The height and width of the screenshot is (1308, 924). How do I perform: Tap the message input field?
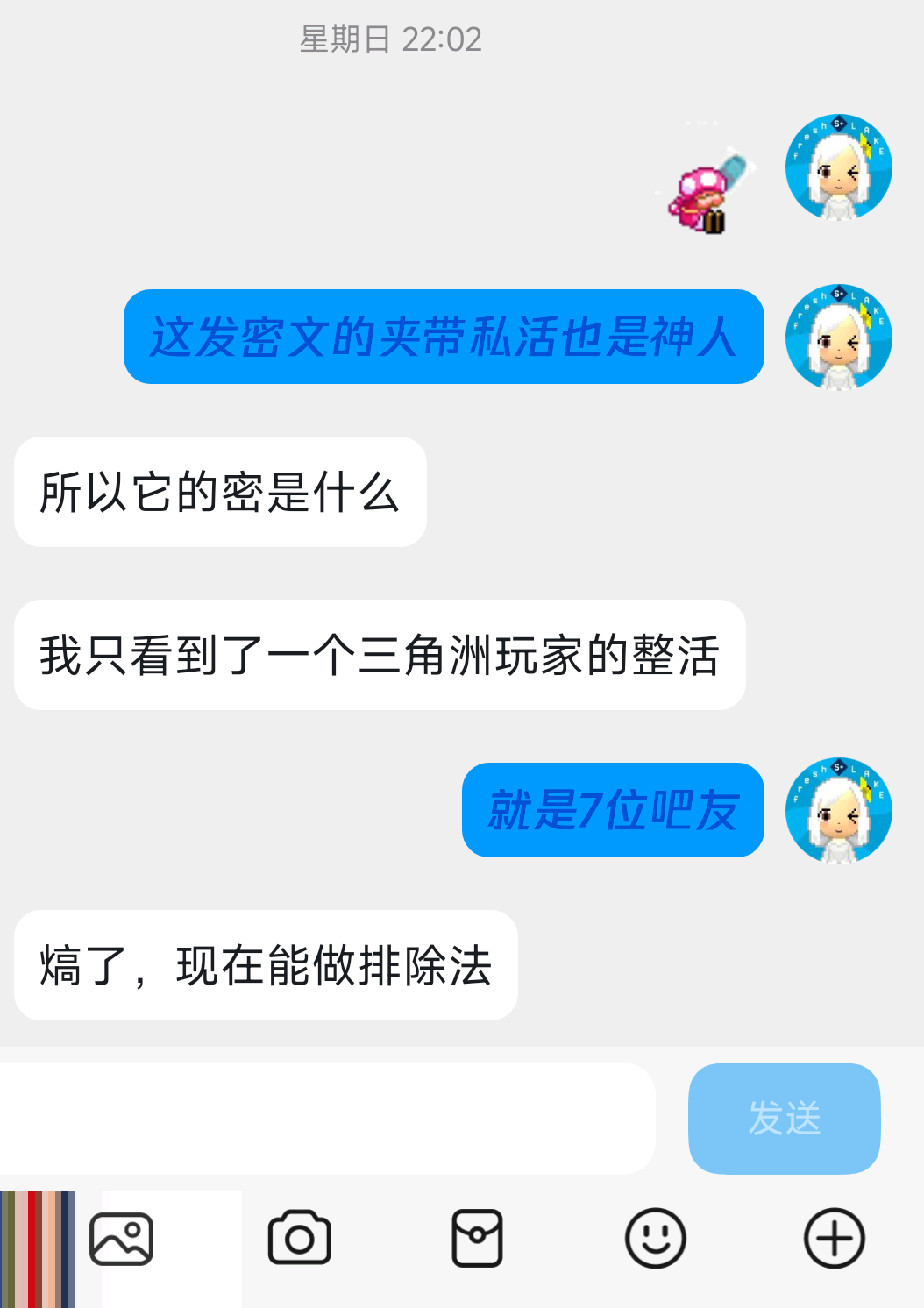coord(324,1118)
